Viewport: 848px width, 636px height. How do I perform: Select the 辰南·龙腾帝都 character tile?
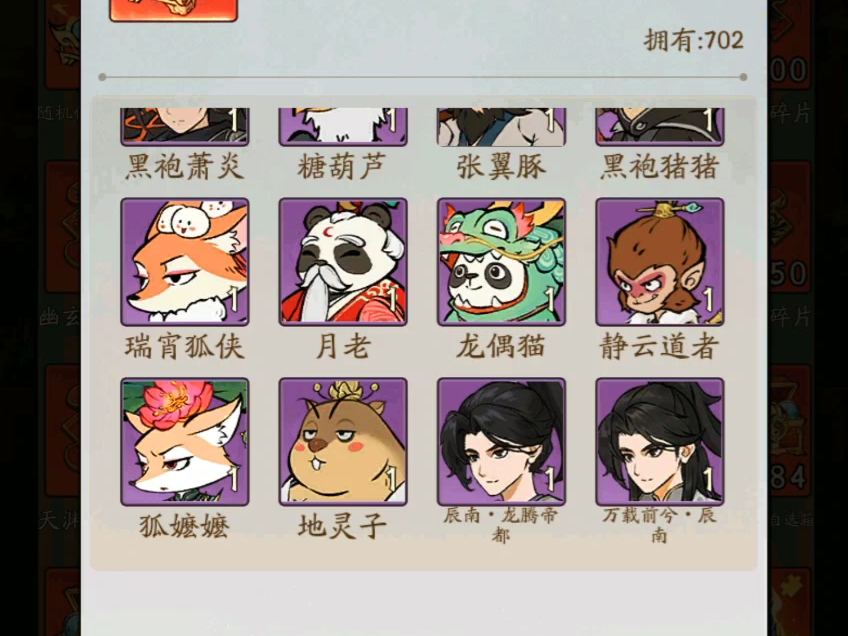[501, 442]
